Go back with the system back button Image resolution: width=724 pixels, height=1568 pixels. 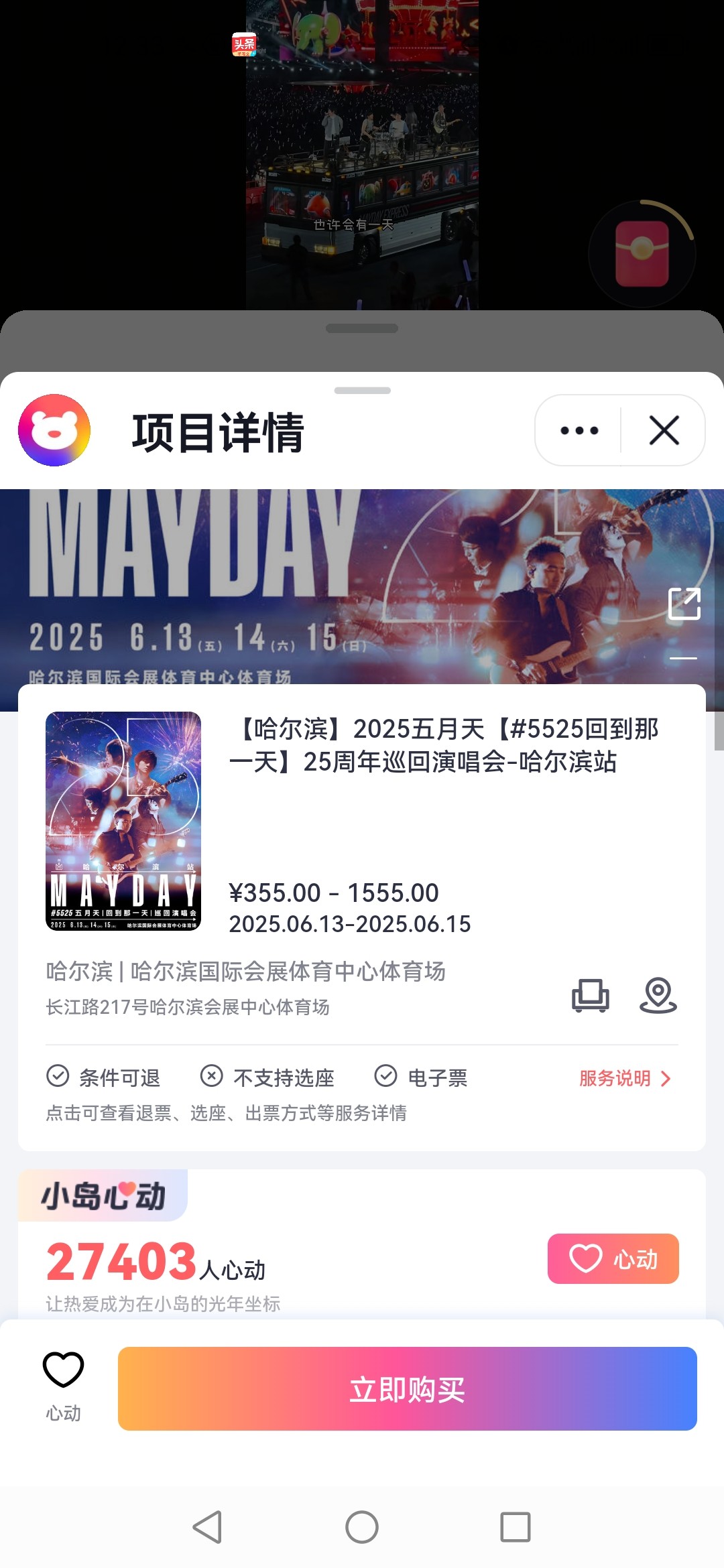point(207,1527)
